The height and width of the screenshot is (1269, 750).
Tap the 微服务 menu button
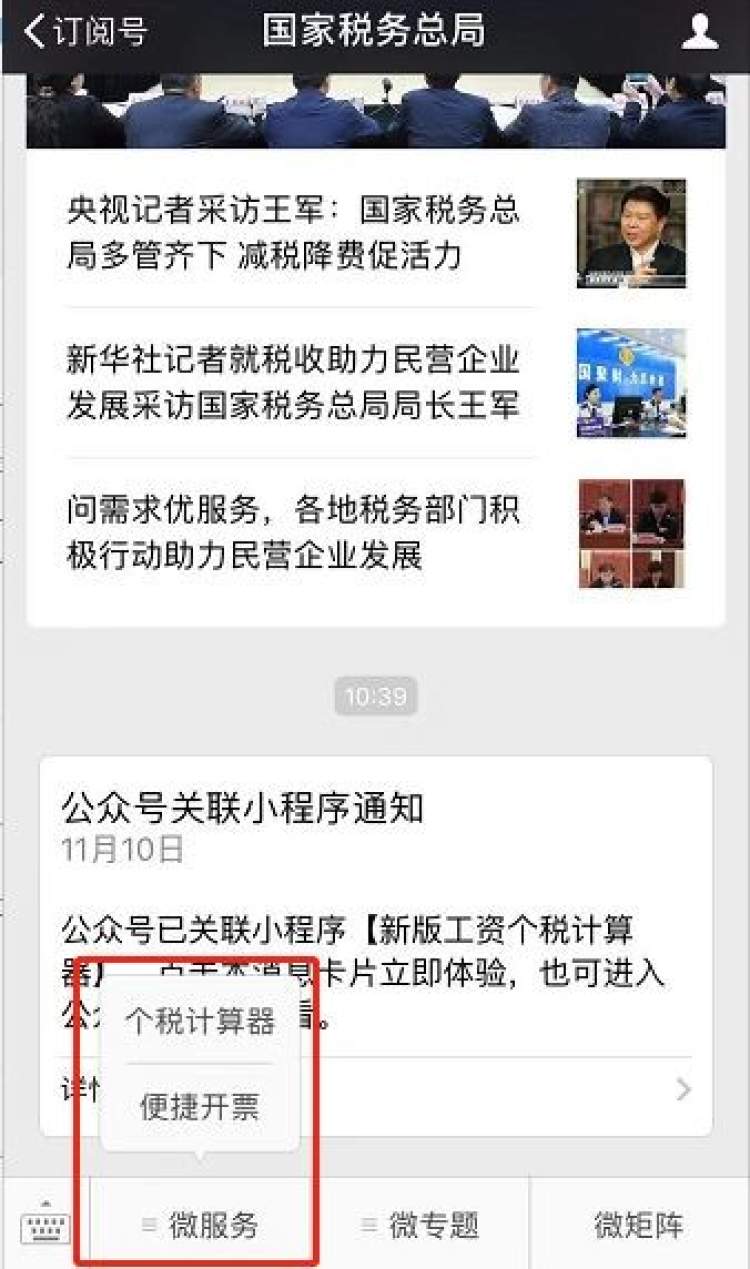200,1225
